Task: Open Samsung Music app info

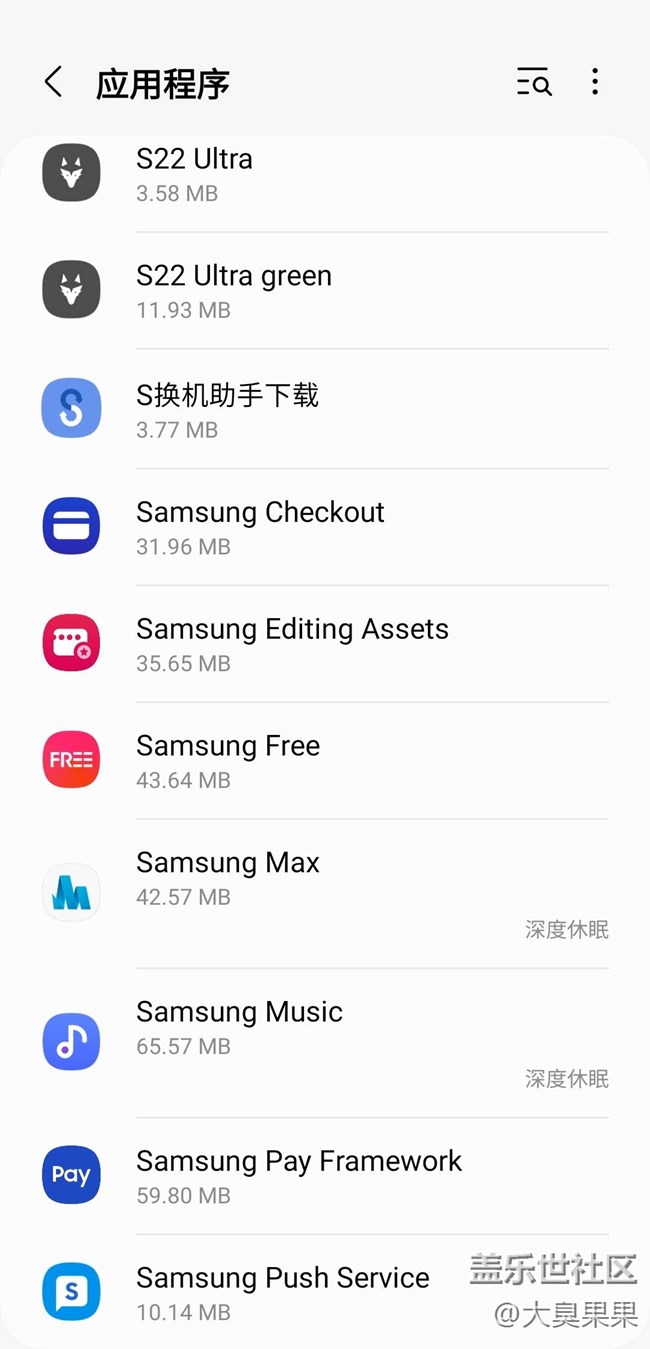Action: (325, 1041)
